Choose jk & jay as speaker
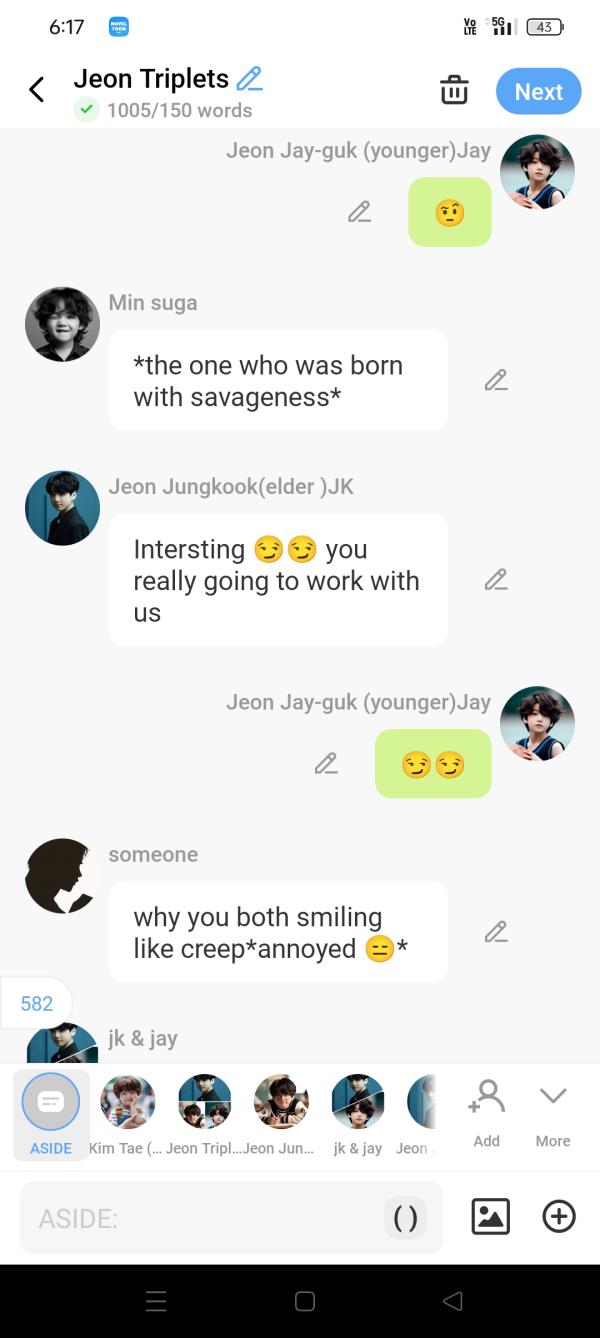 click(358, 1112)
